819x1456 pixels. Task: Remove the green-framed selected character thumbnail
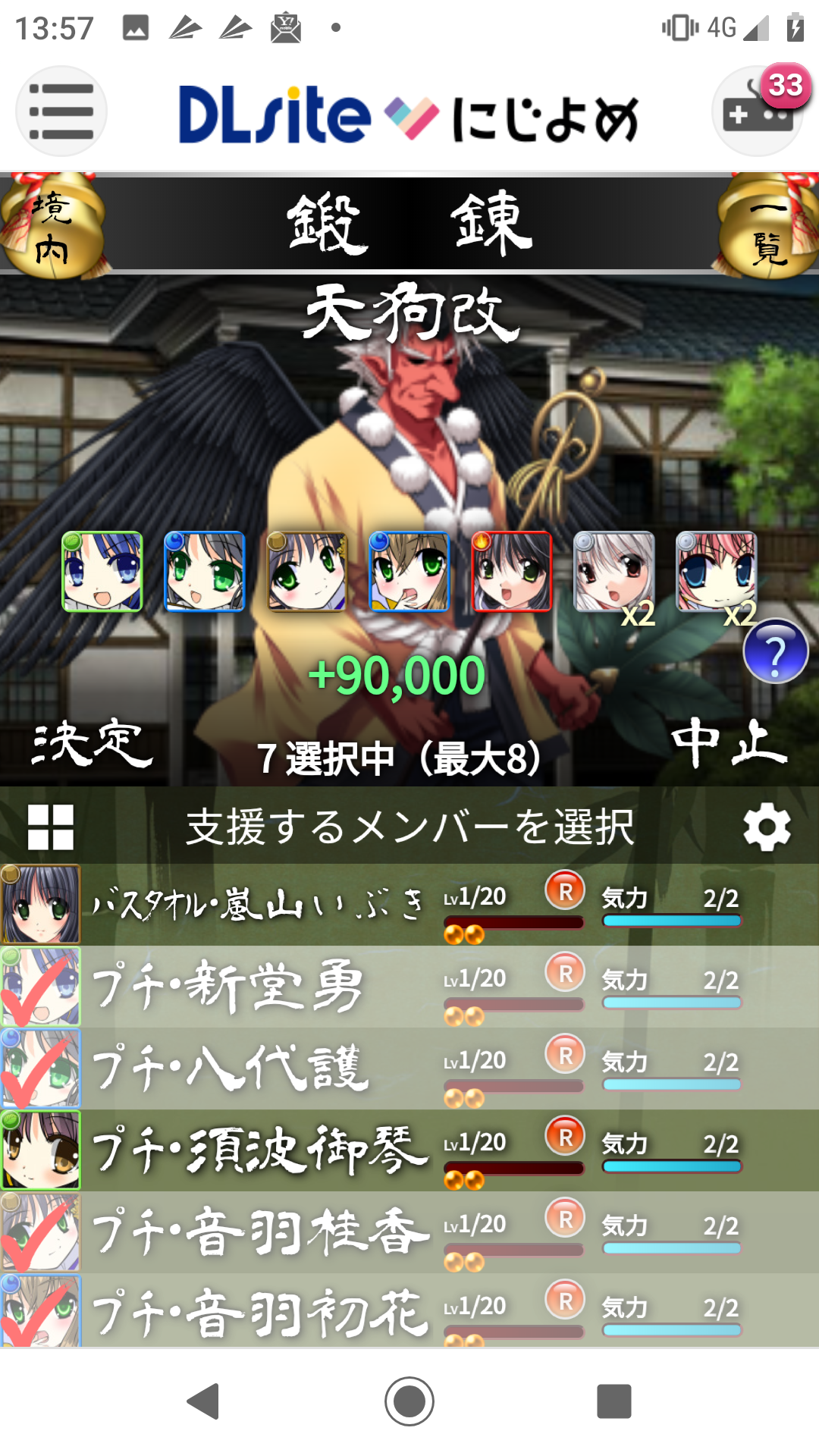[x=102, y=572]
